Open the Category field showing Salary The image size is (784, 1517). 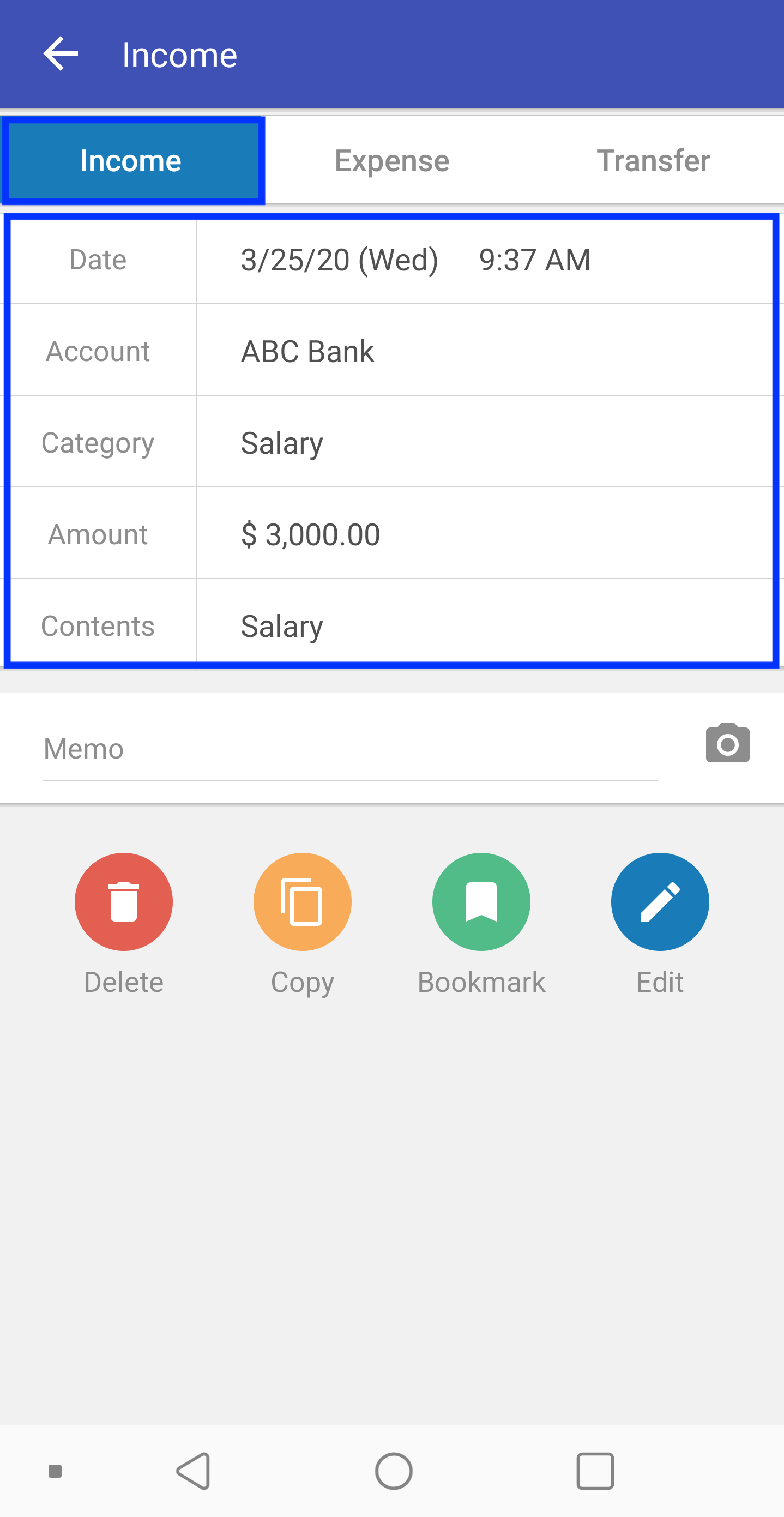392,442
